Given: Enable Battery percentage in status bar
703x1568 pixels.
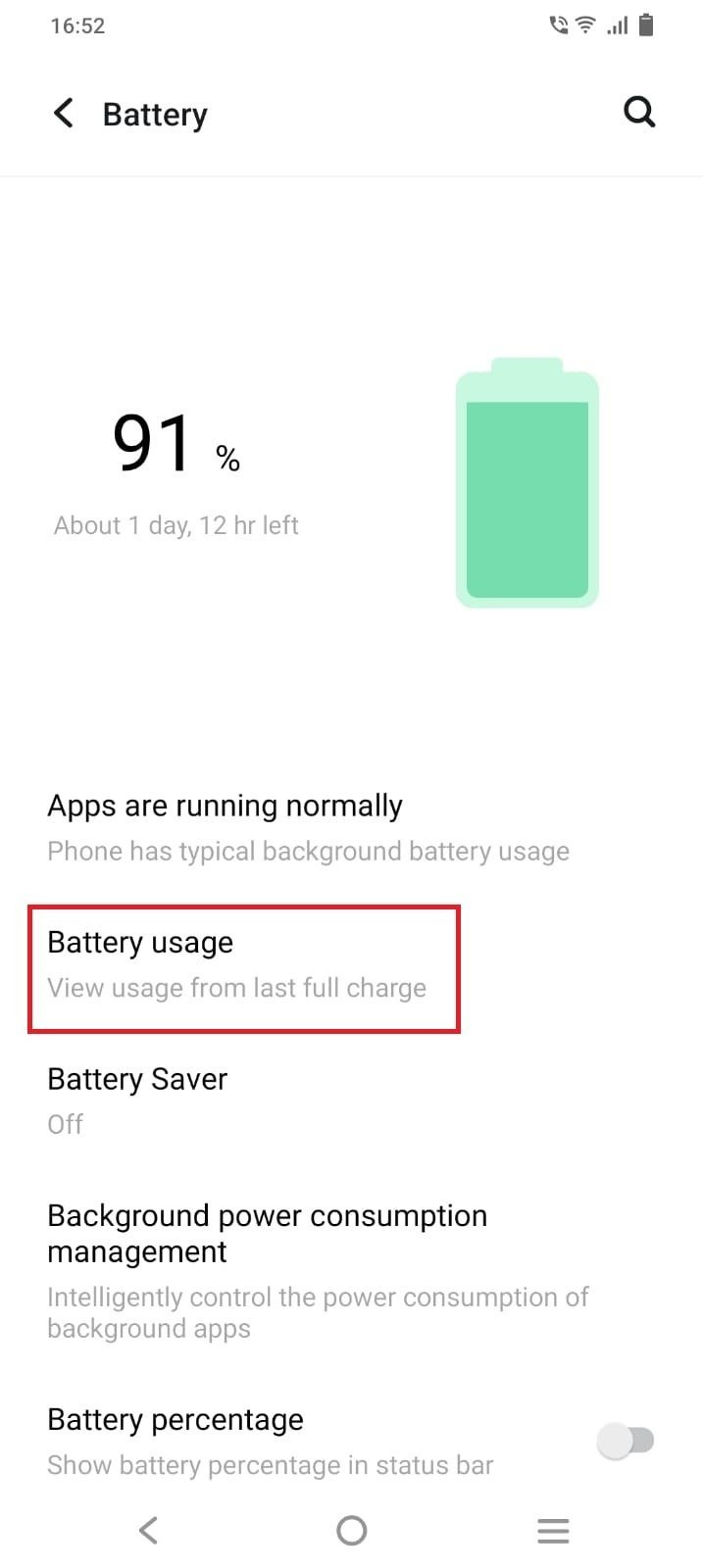Looking at the screenshot, I should (628, 1441).
